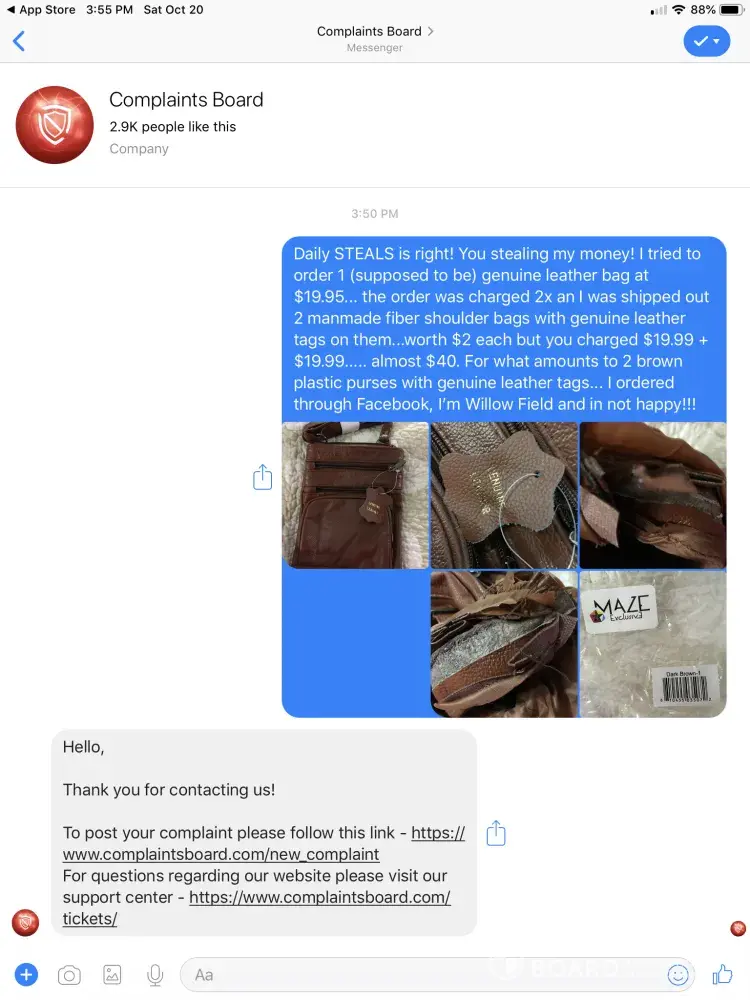The height and width of the screenshot is (1000, 750).
Task: Open the emoji picker smiley
Action: coord(678,974)
